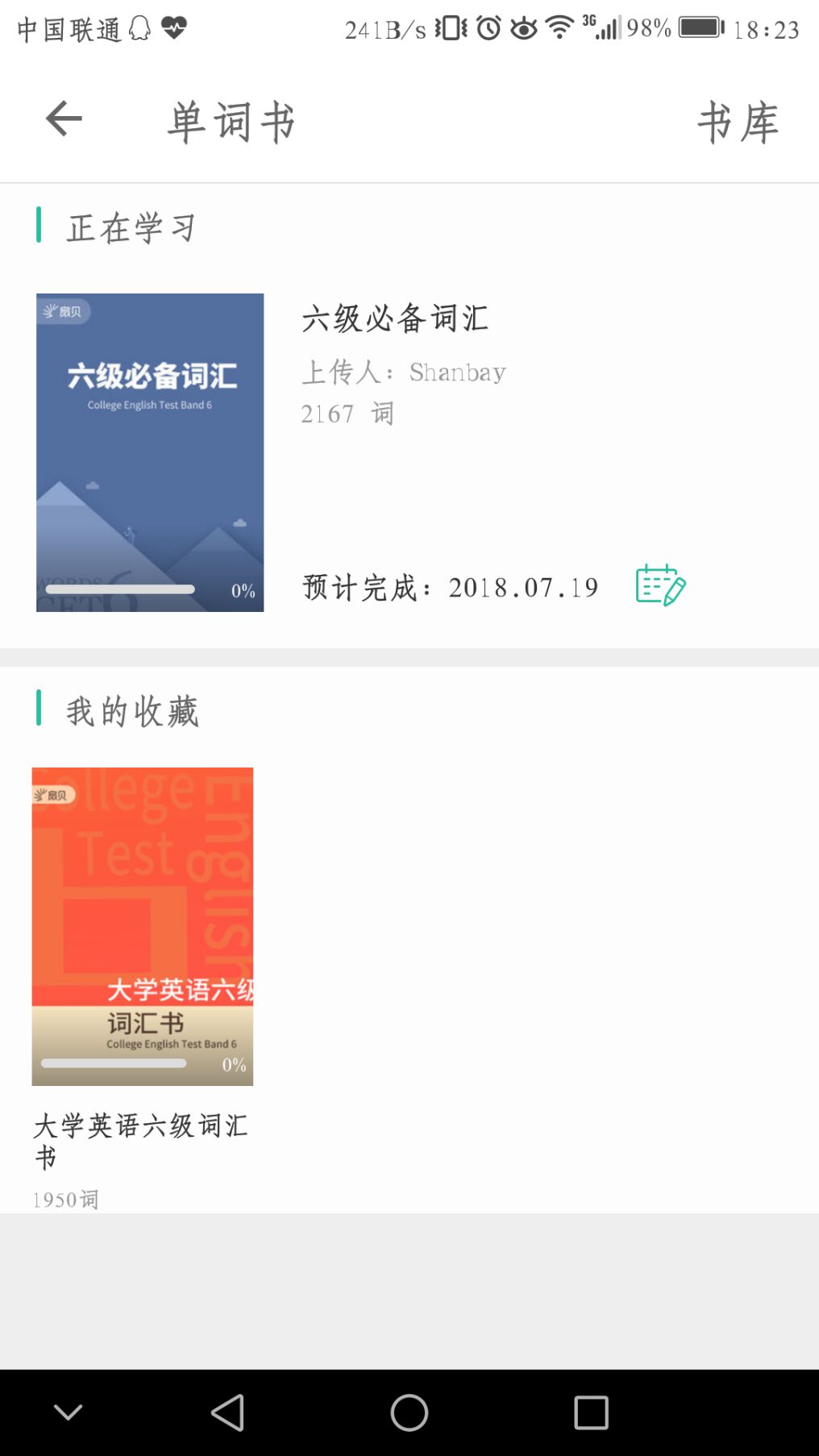Screen dimensions: 819x1456
Task: Open 书库 book library
Action: tap(738, 123)
